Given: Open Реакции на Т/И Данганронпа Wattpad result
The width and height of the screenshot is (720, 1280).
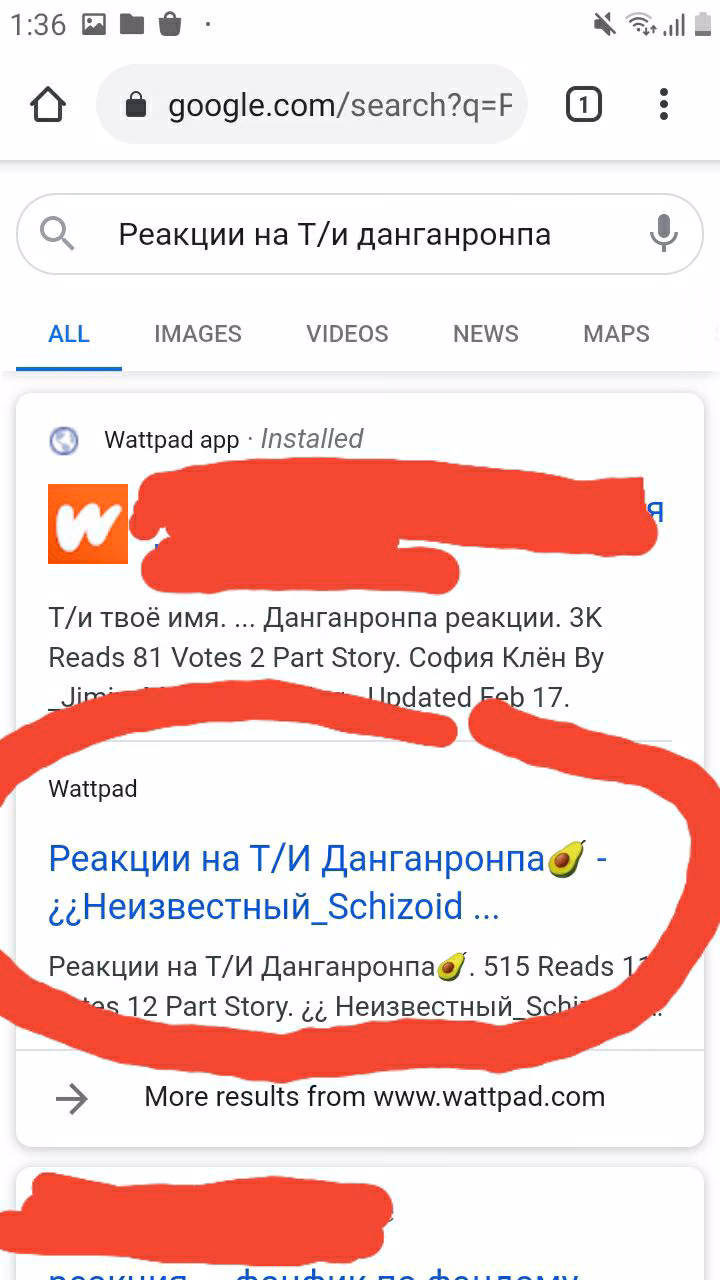Looking at the screenshot, I should [x=328, y=882].
